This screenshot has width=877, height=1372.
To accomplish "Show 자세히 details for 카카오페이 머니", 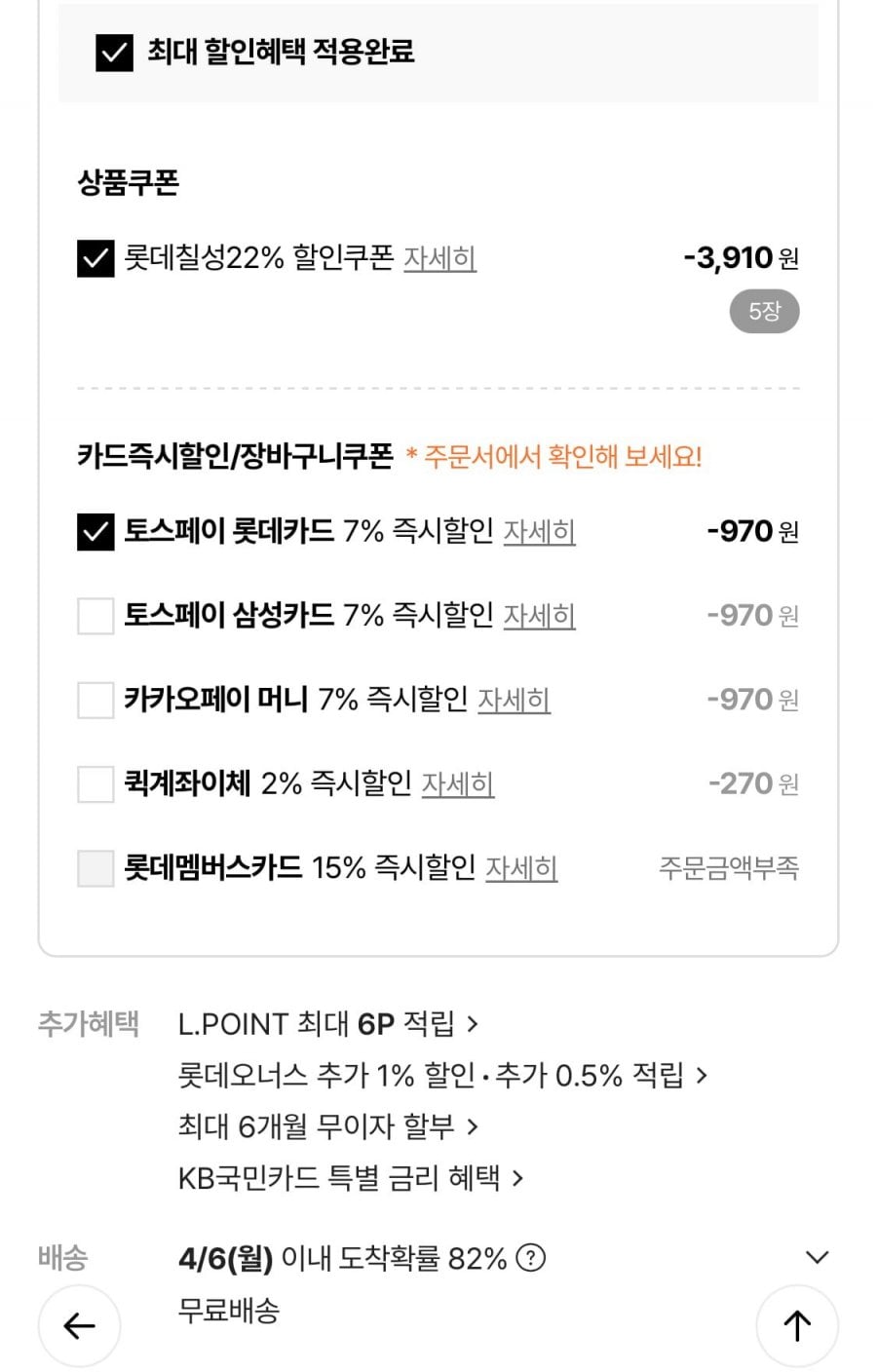I will tap(514, 700).
